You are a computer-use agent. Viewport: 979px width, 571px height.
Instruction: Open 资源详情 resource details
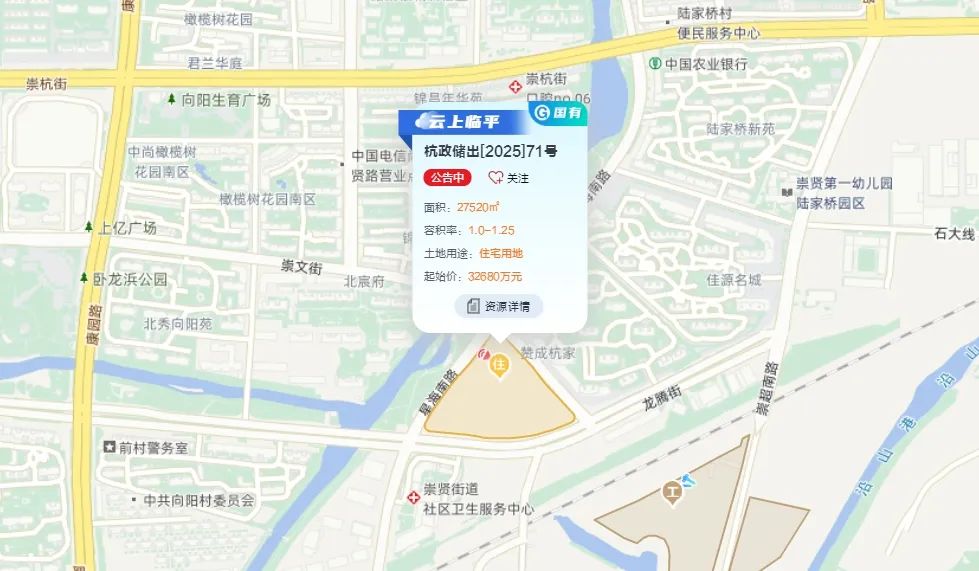coord(499,306)
